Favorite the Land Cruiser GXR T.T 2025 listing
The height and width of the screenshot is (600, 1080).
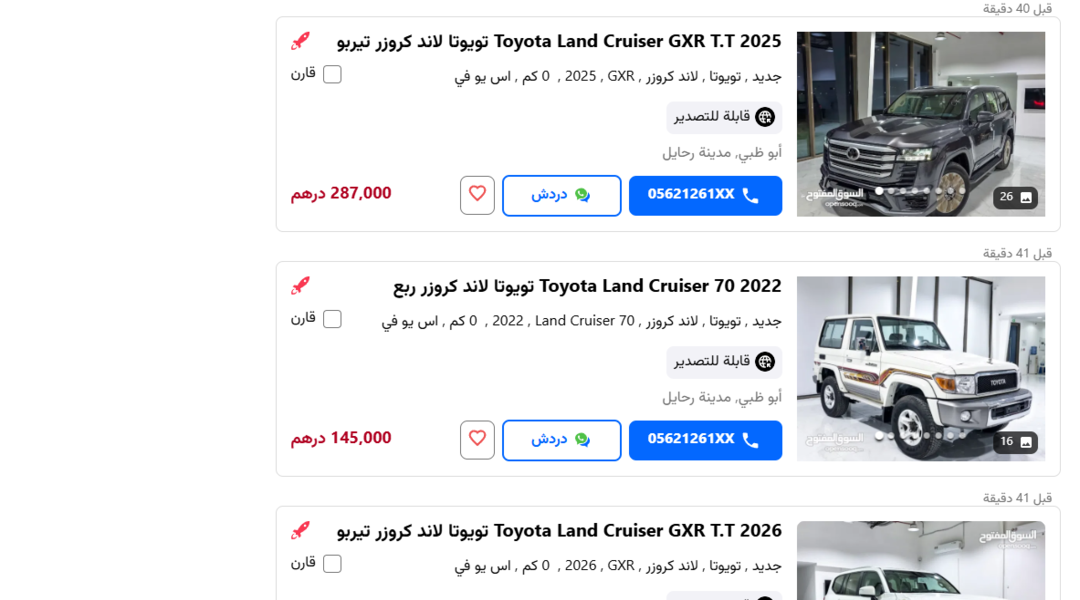(477, 195)
